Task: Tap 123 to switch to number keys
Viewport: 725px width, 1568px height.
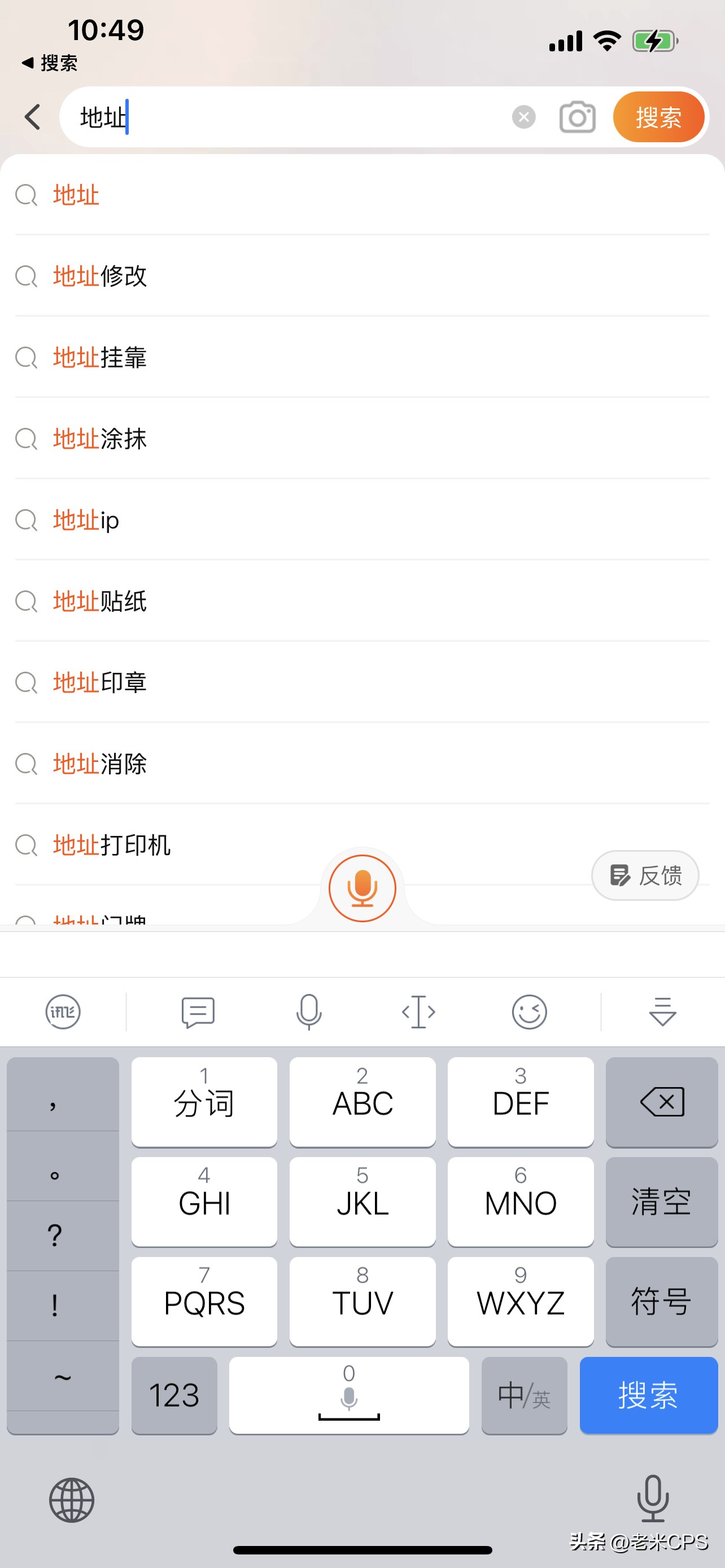Action: click(x=174, y=1396)
